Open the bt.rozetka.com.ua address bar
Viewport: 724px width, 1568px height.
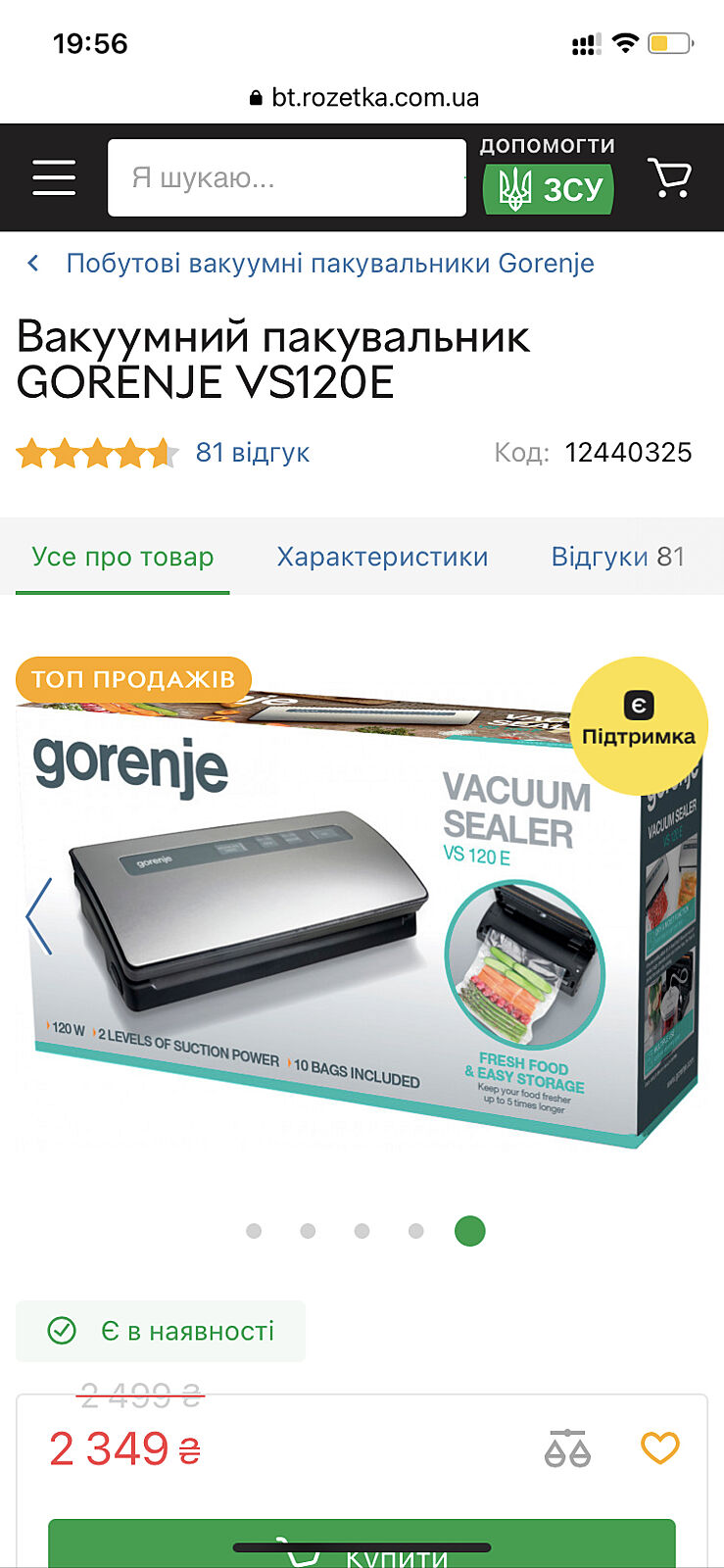tap(363, 98)
